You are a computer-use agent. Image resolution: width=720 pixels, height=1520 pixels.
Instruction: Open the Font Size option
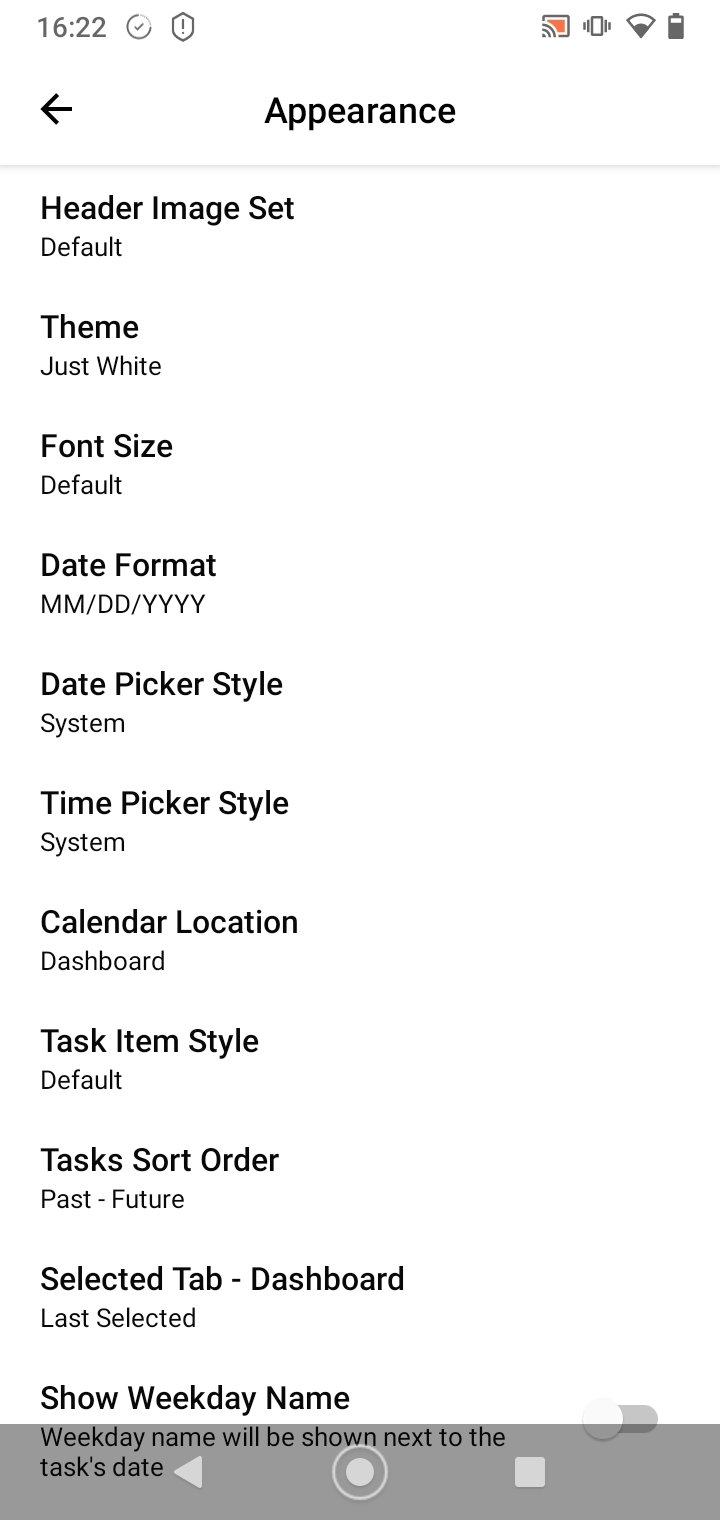(360, 464)
